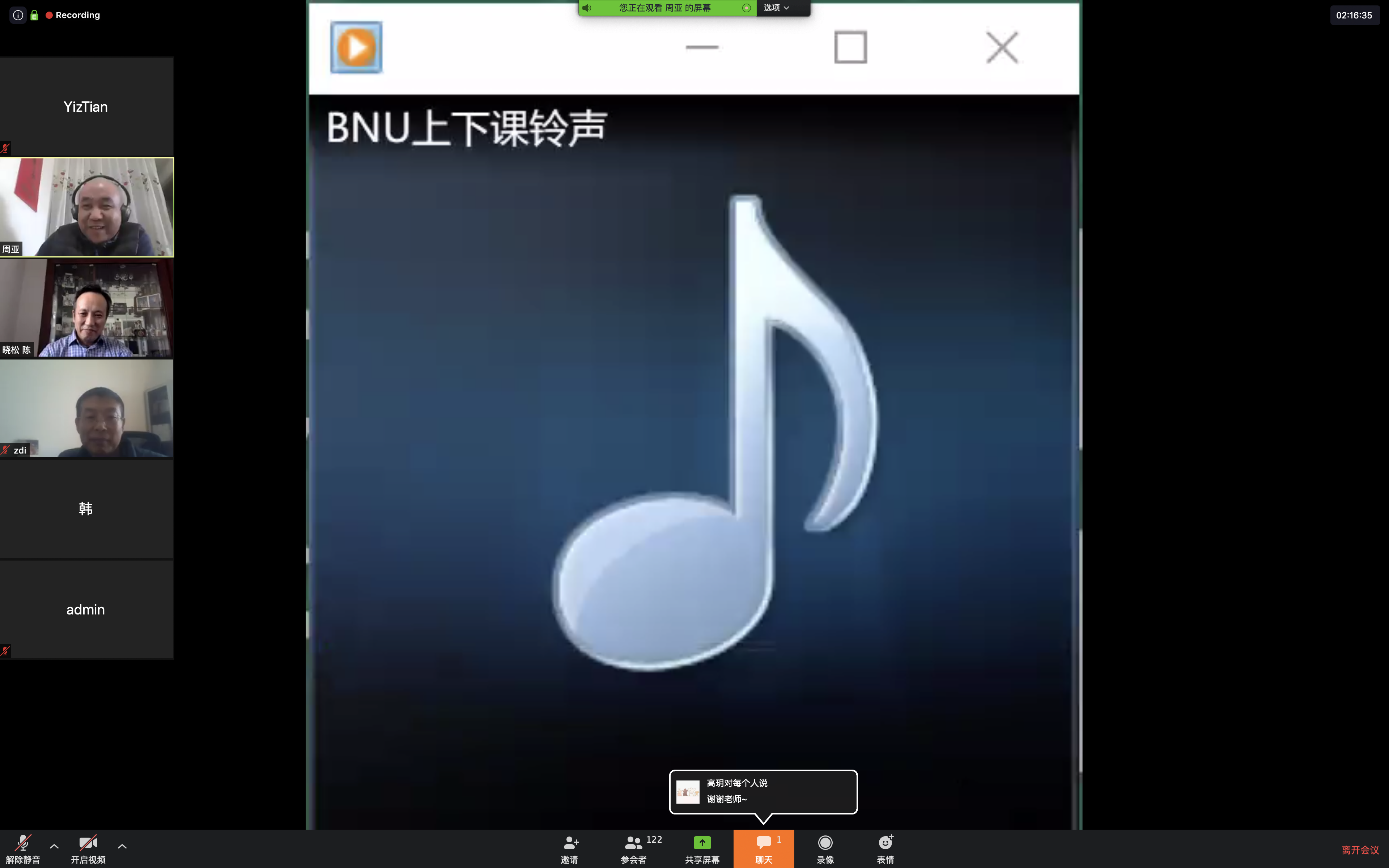Start screen sharing (共享屏幕)
Image resolution: width=1389 pixels, height=868 pixels.
702,848
